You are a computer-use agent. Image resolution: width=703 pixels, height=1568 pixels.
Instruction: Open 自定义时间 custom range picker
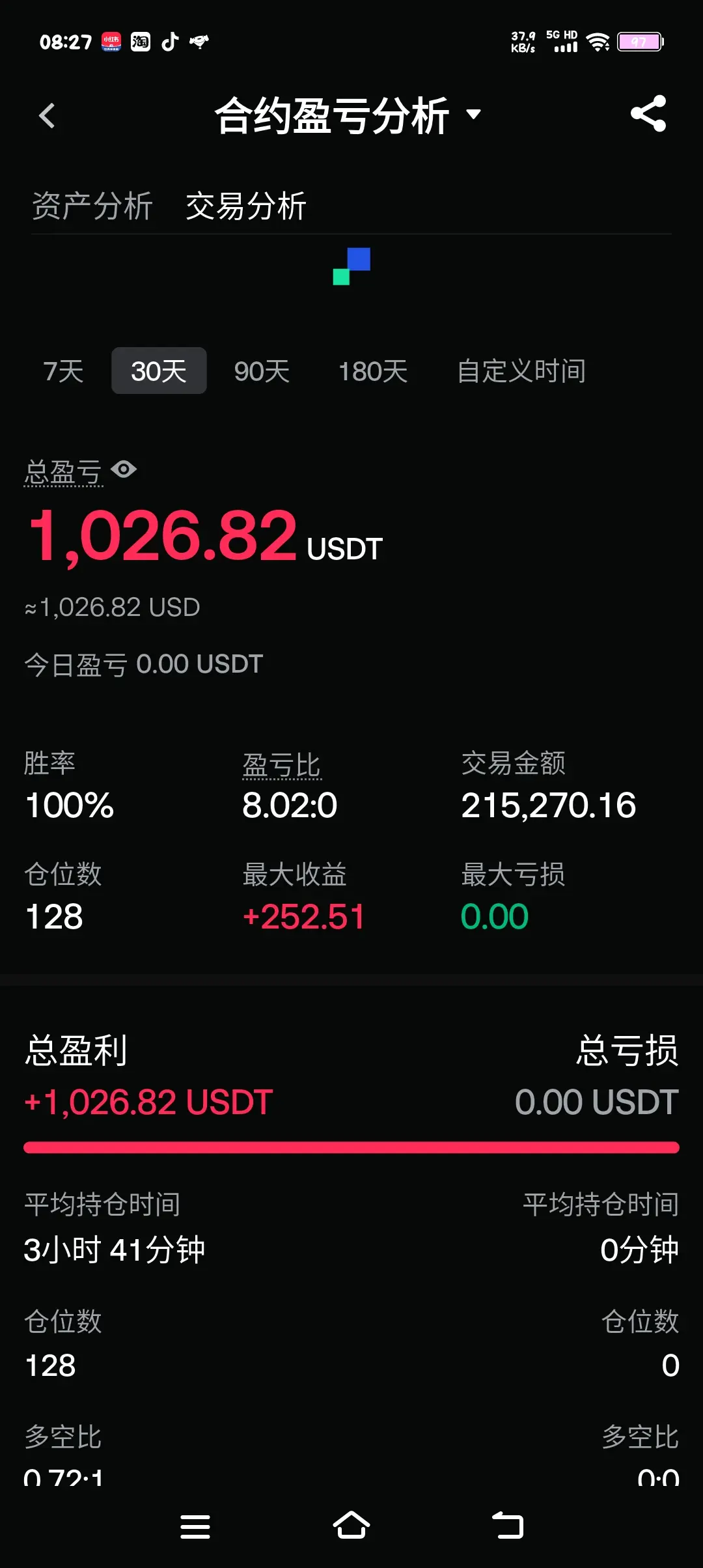coord(521,371)
